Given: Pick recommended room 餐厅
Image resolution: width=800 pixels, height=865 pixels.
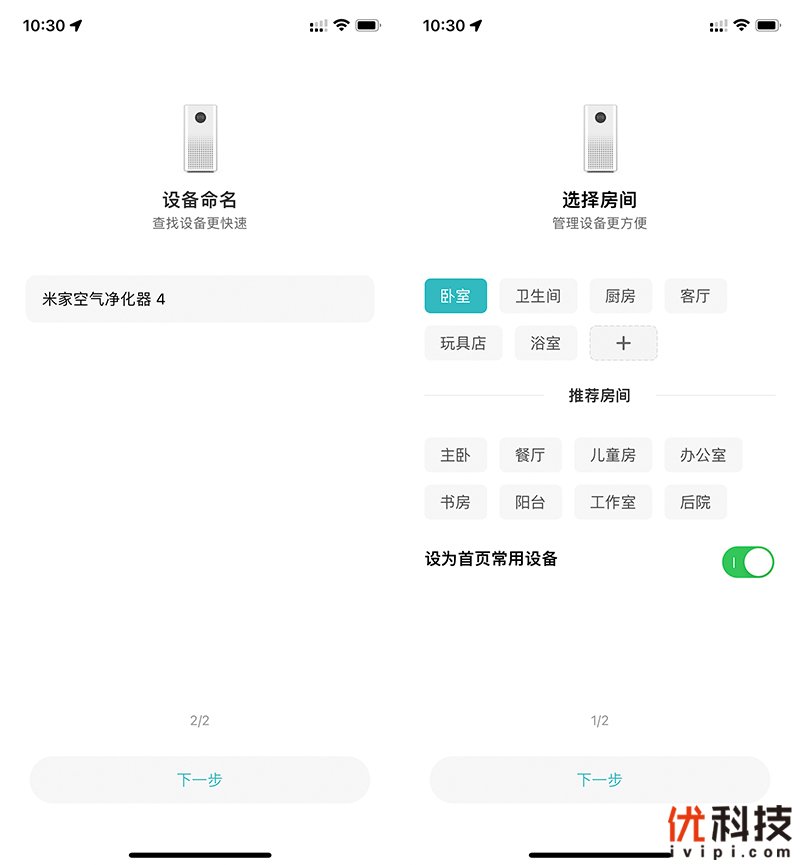Looking at the screenshot, I should [x=530, y=455].
